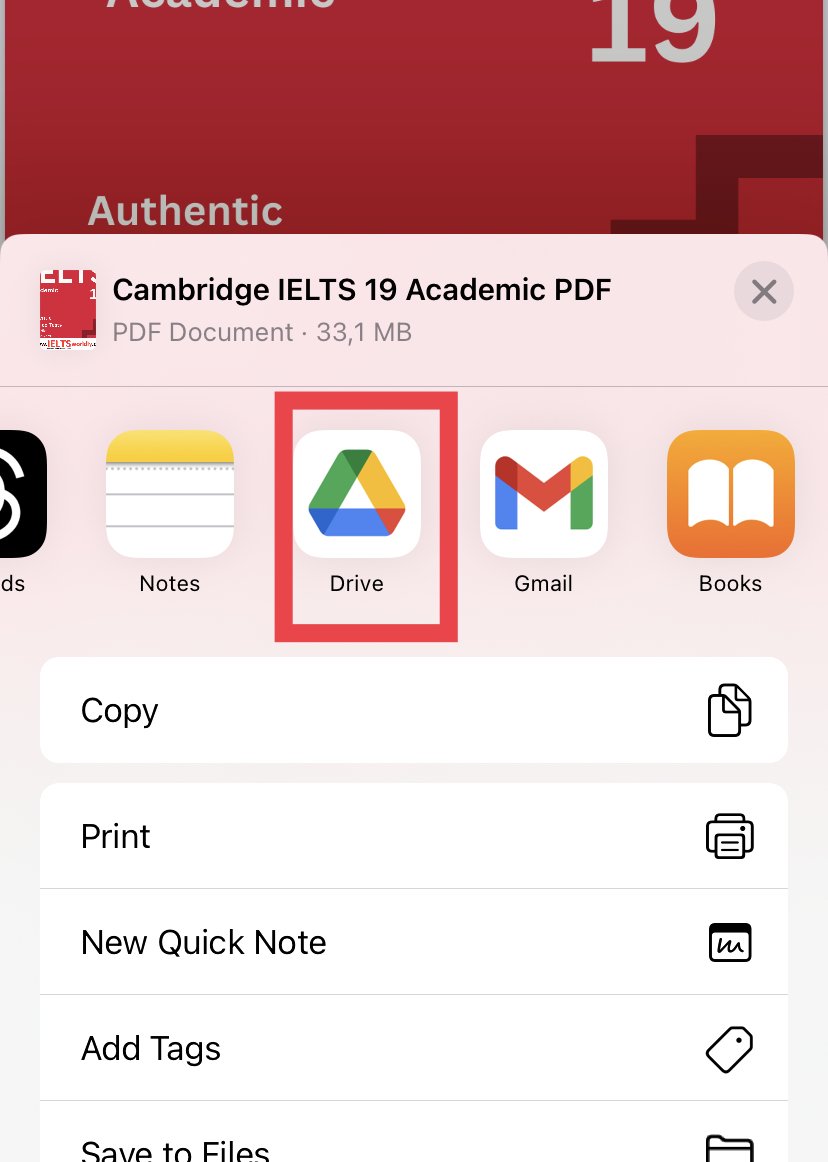Send the PDF via Gmail
The height and width of the screenshot is (1162, 828).
point(544,494)
